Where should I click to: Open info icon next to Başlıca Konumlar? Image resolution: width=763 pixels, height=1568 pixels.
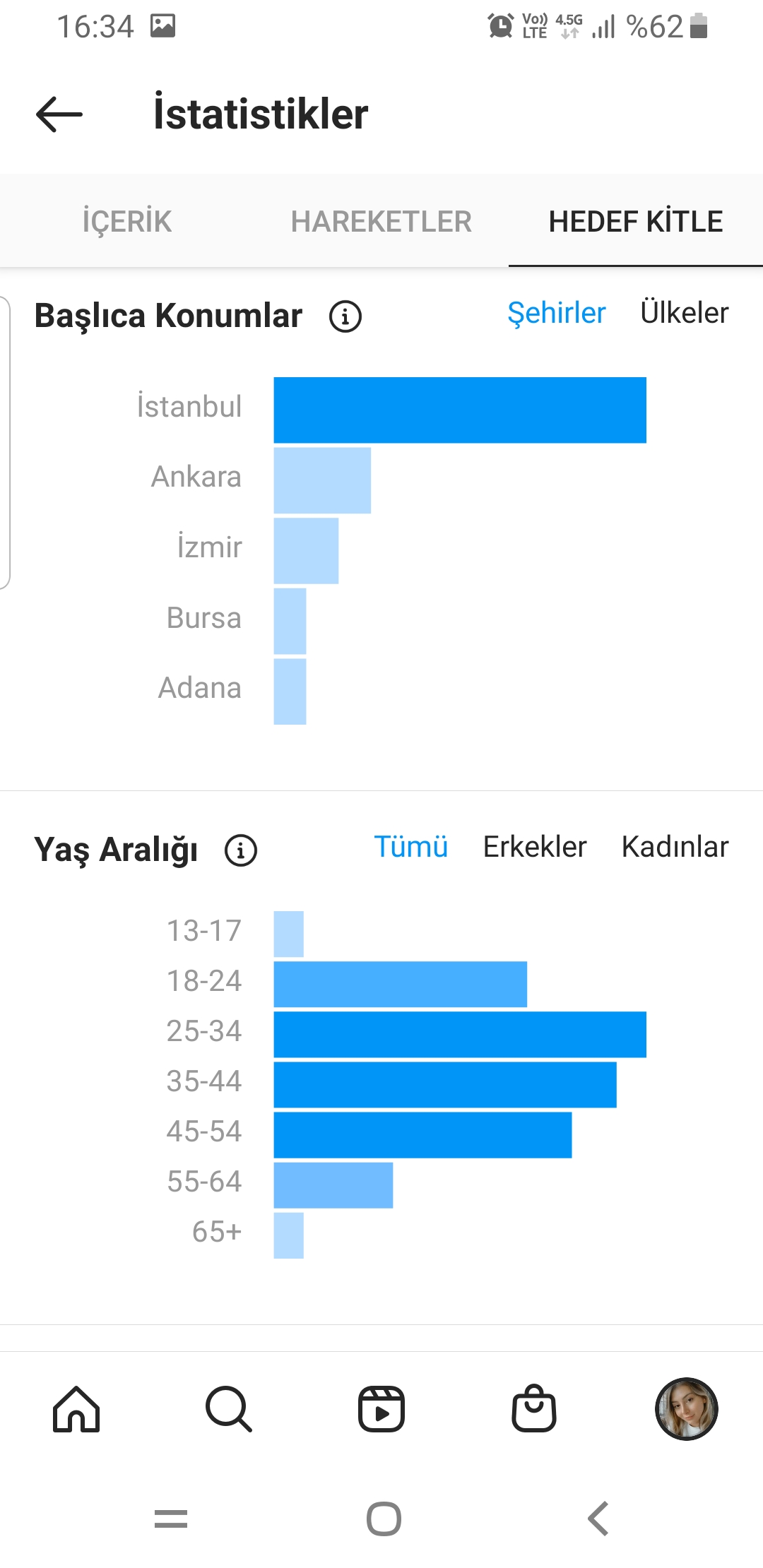tap(345, 316)
